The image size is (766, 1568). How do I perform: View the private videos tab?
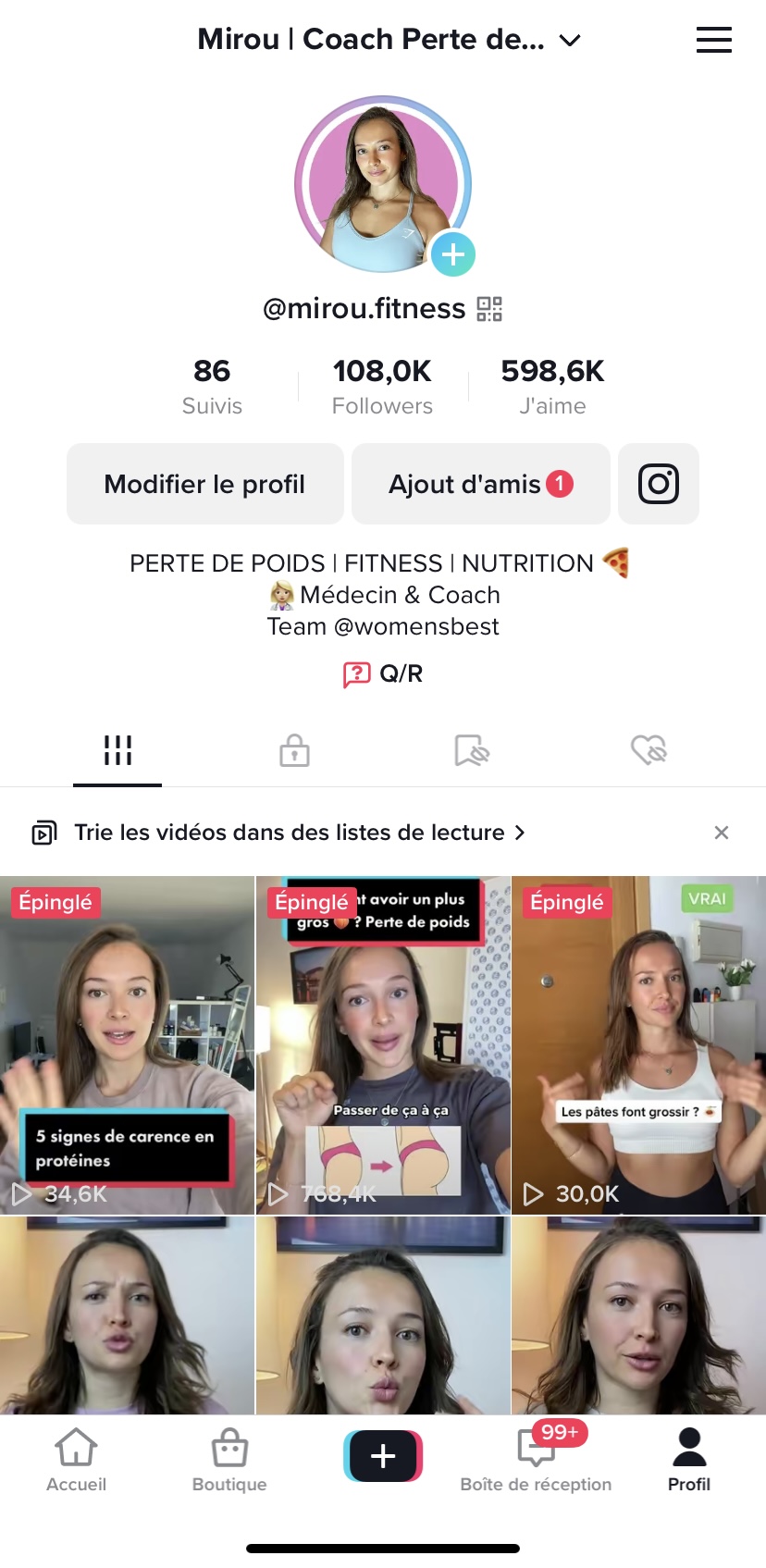point(294,750)
